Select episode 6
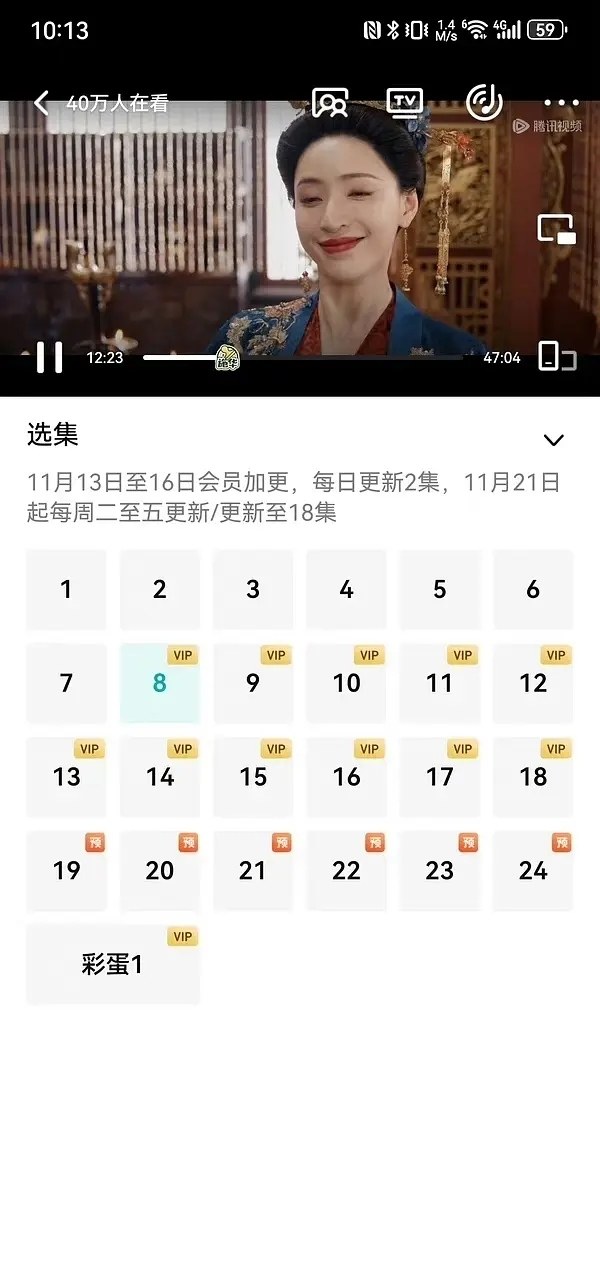Image resolution: width=600 pixels, height=1268 pixels. 533,590
